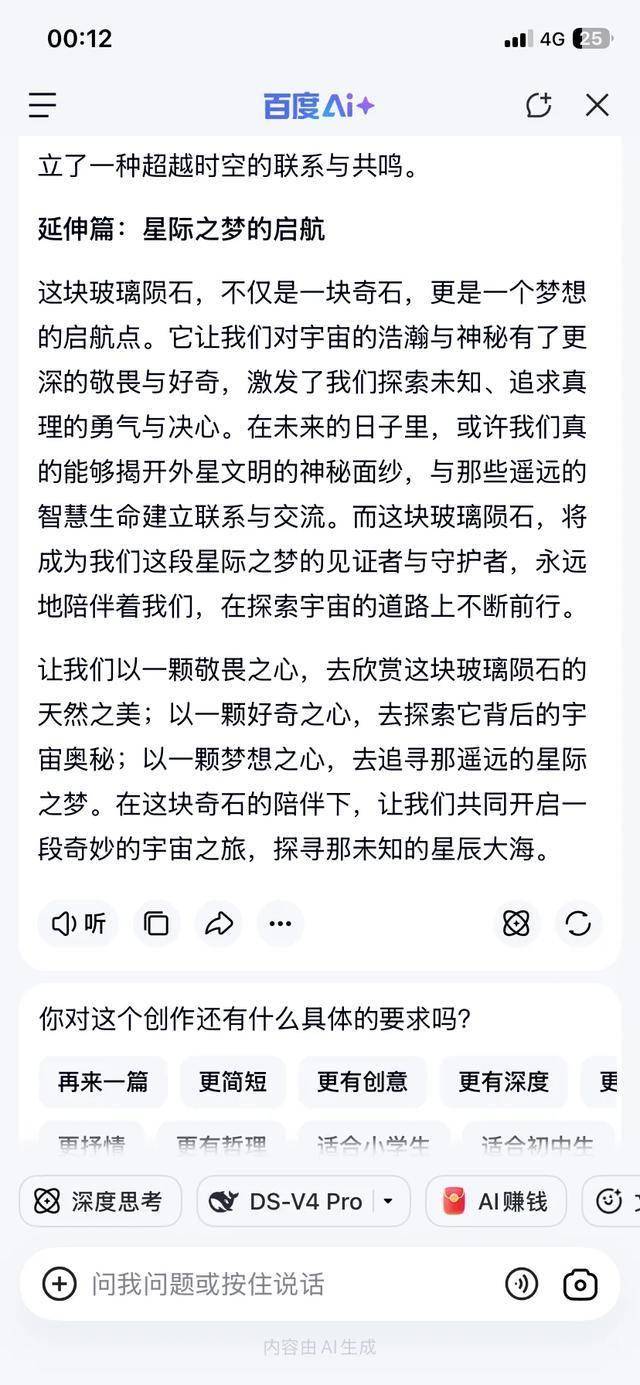Share this response
Viewport: 640px width, 1385px height.
(218, 923)
